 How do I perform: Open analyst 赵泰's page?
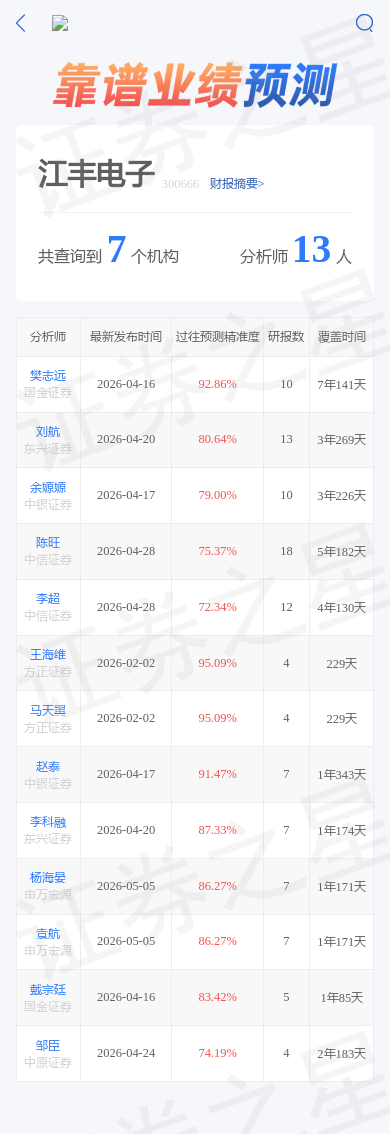click(48, 767)
